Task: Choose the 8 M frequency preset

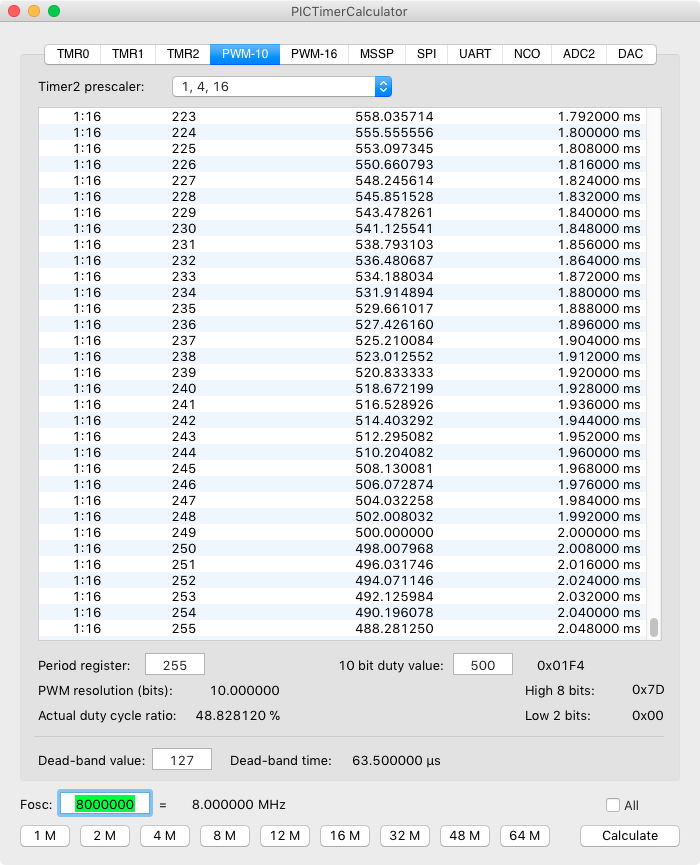Action: click(x=225, y=835)
